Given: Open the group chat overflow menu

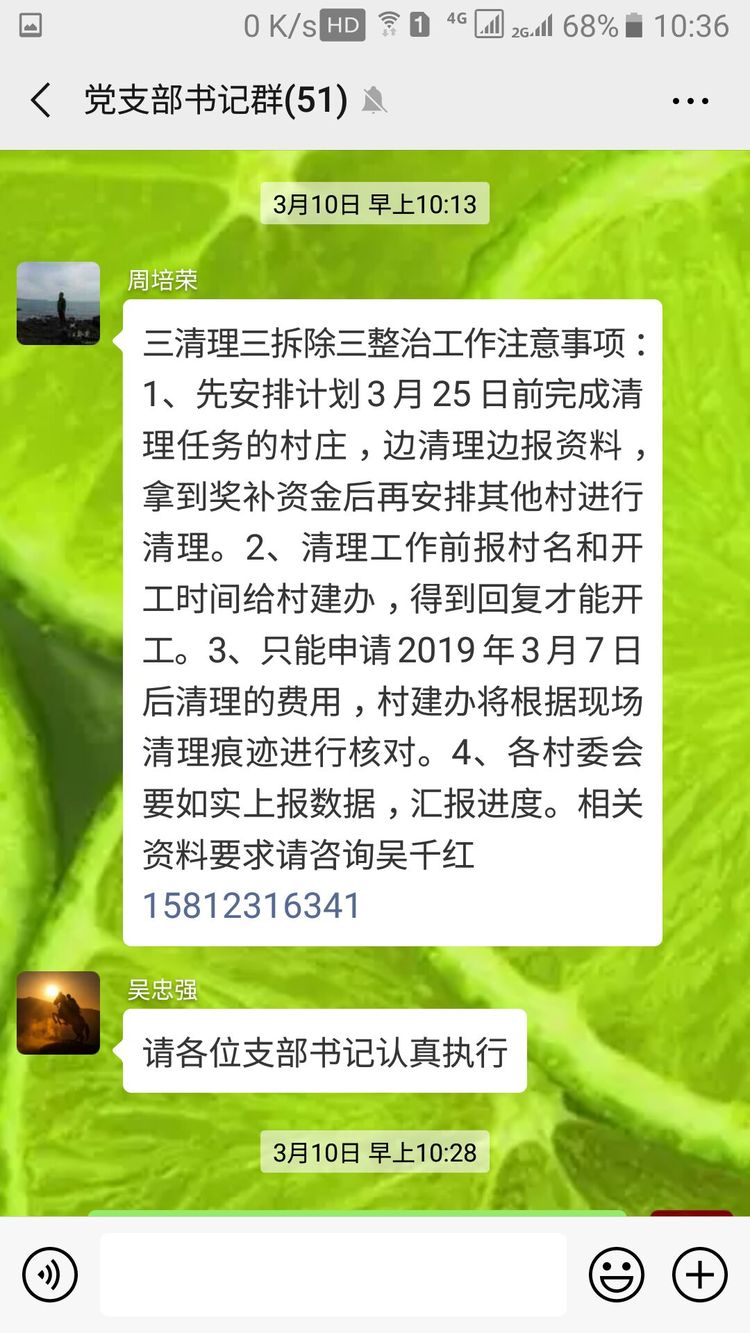Looking at the screenshot, I should pyautogui.click(x=690, y=101).
